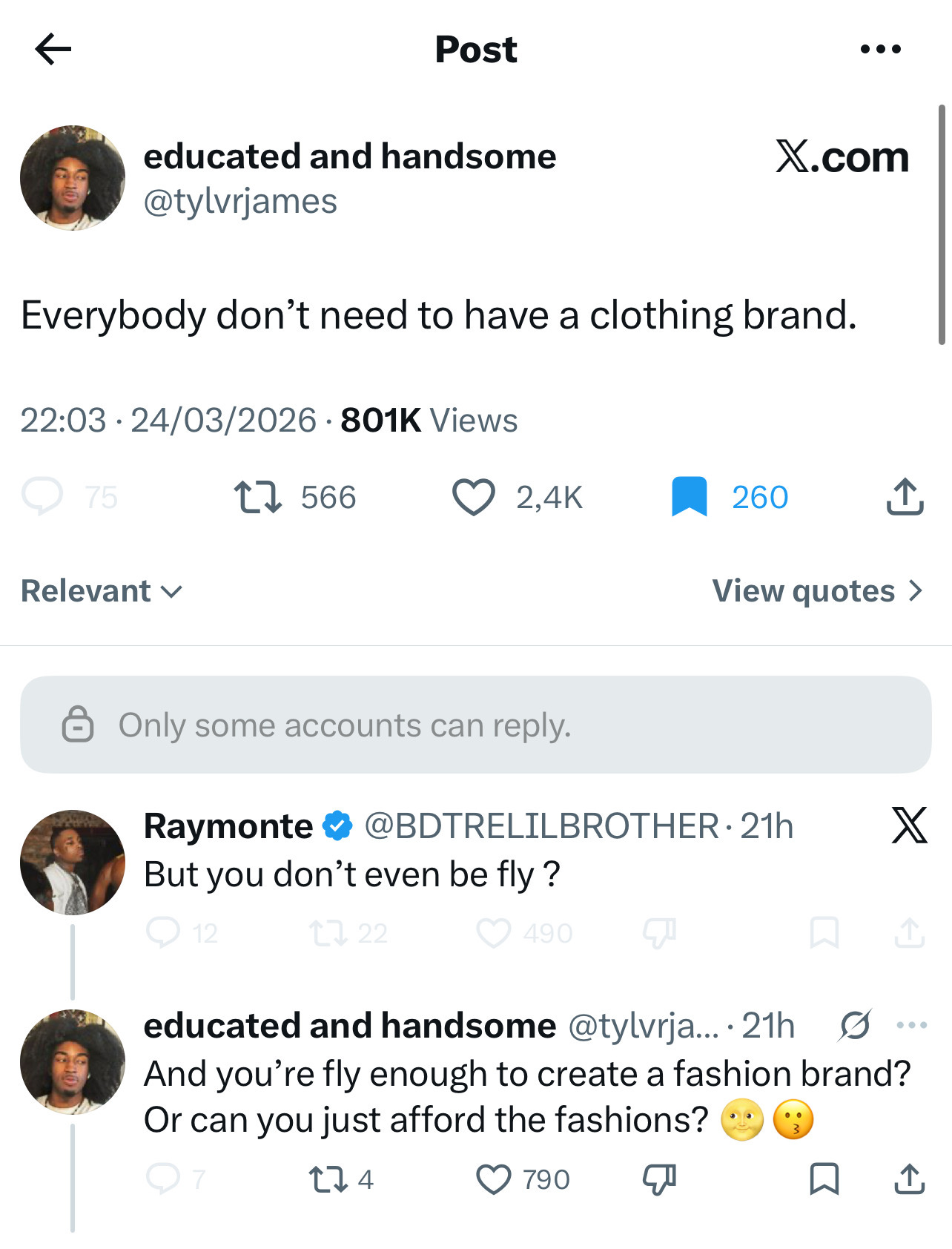This screenshot has width=952, height=1249.
Task: Bookmark the 'And you're fly enough' reply
Action: [x=824, y=1179]
